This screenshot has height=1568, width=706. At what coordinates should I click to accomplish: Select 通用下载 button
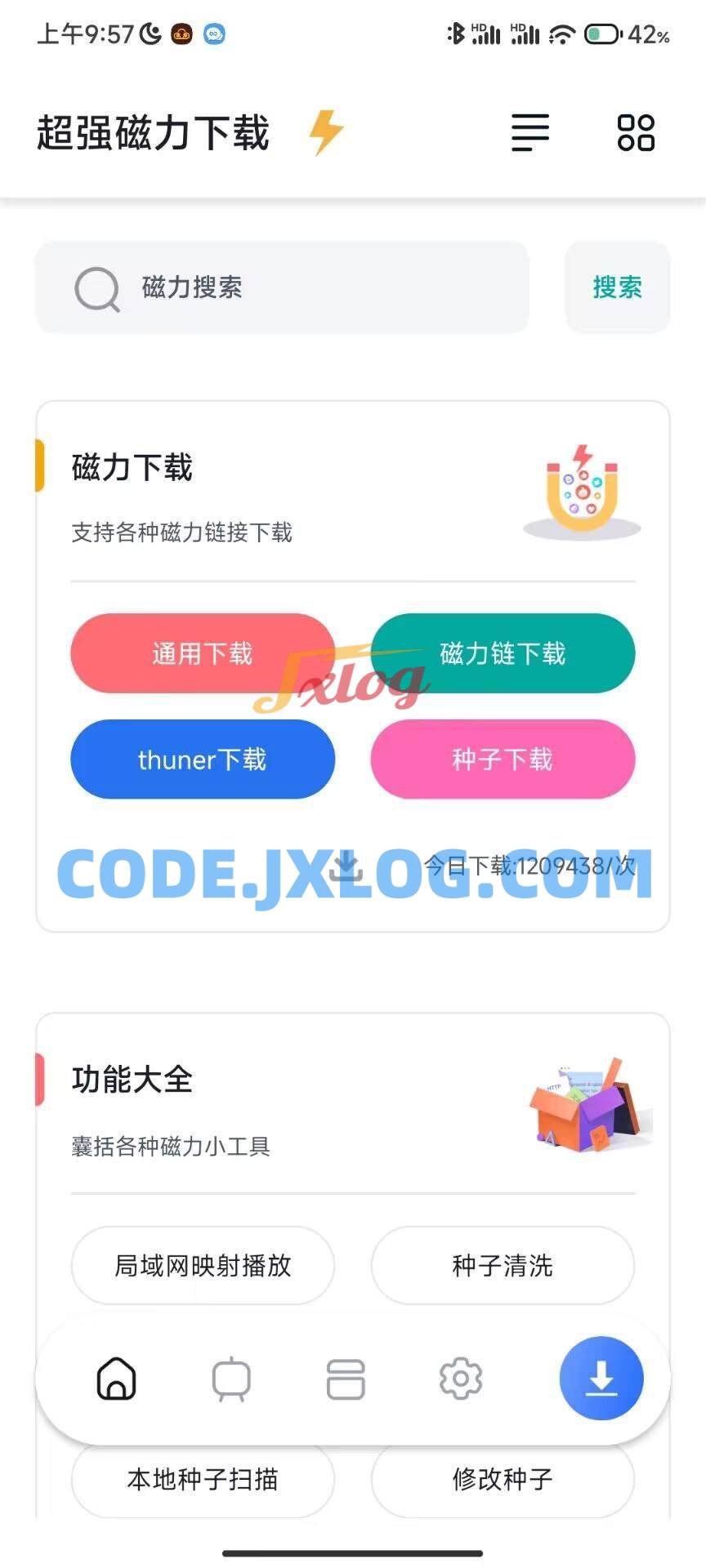[x=202, y=653]
